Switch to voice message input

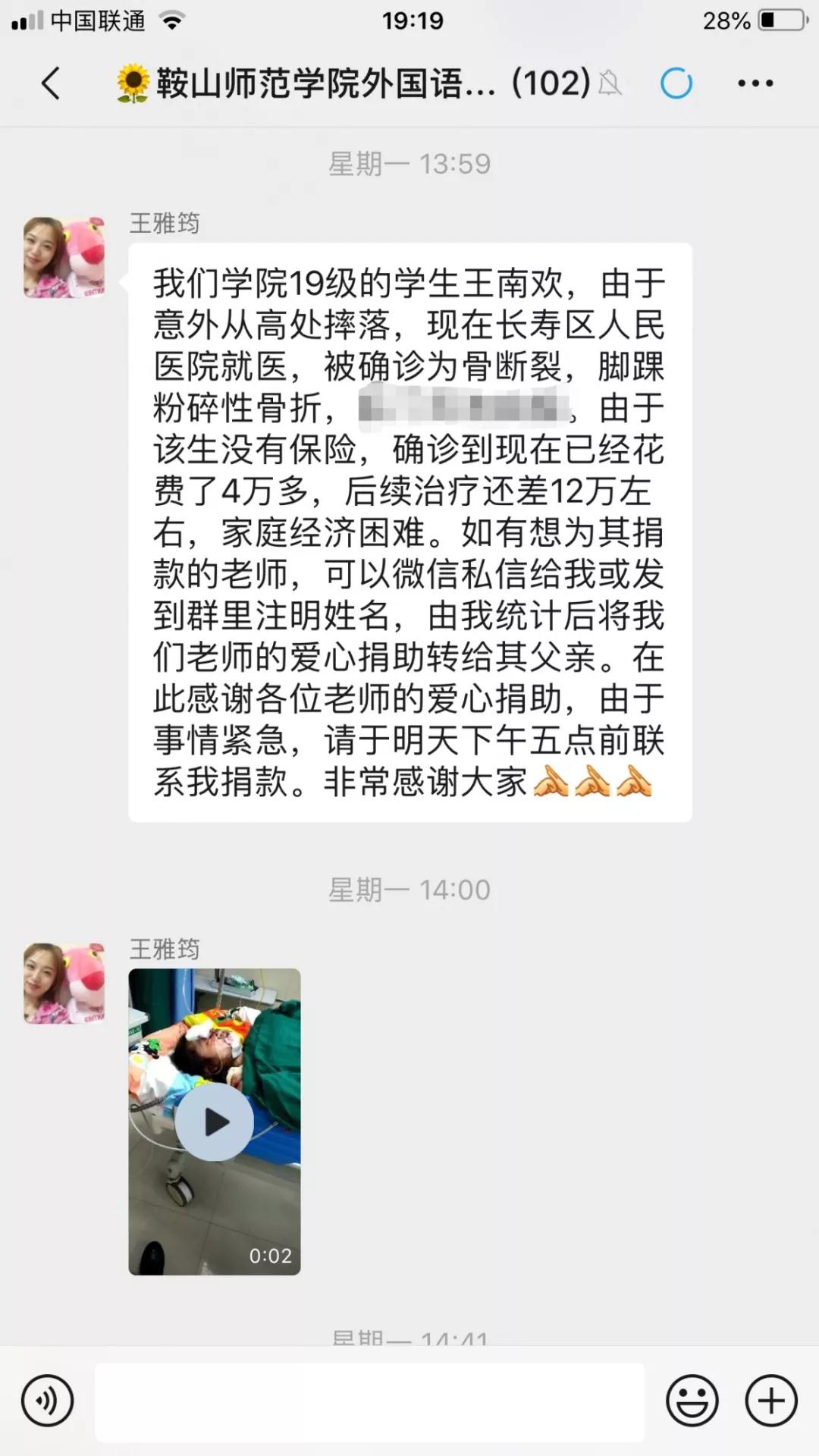pos(47,1401)
